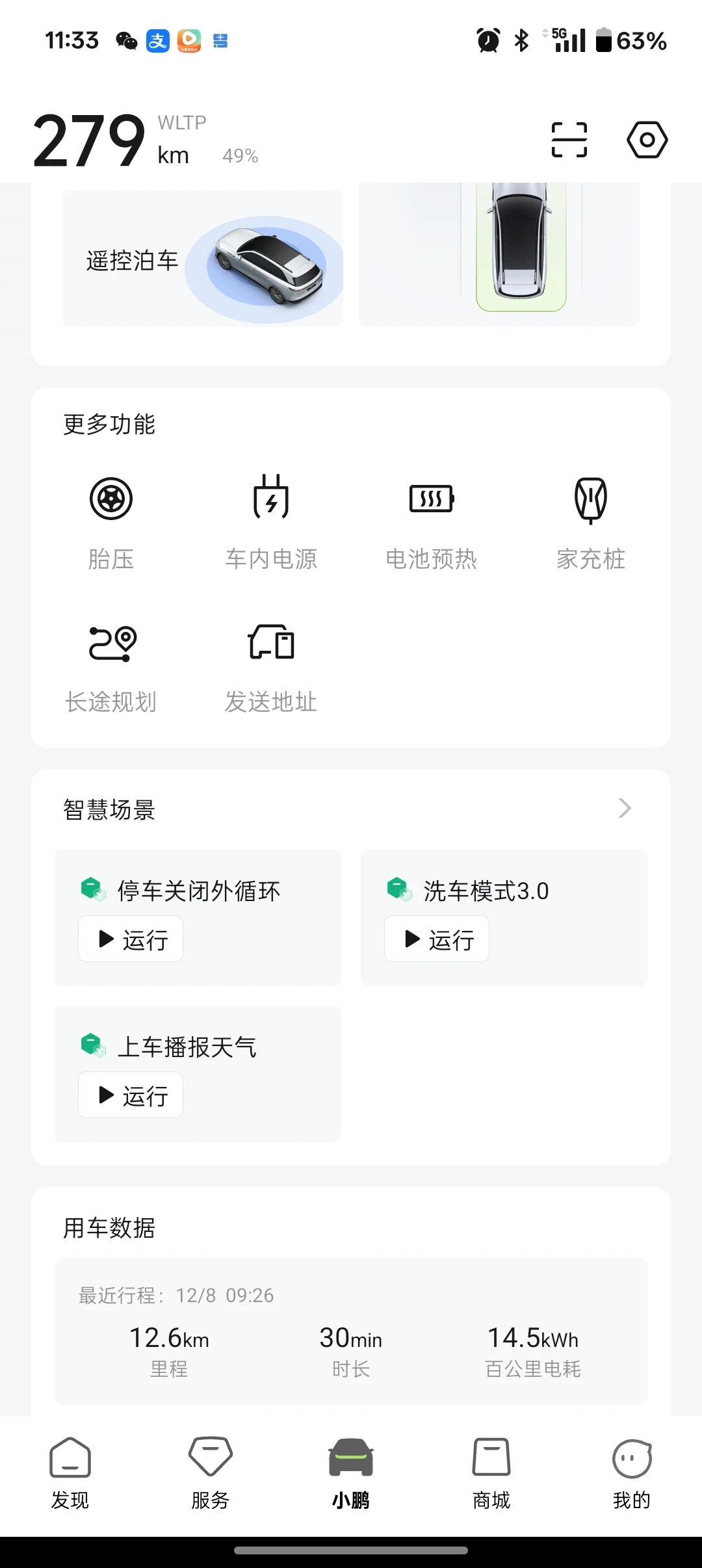Expand 智慧场景 with the chevron arrow

[x=625, y=808]
